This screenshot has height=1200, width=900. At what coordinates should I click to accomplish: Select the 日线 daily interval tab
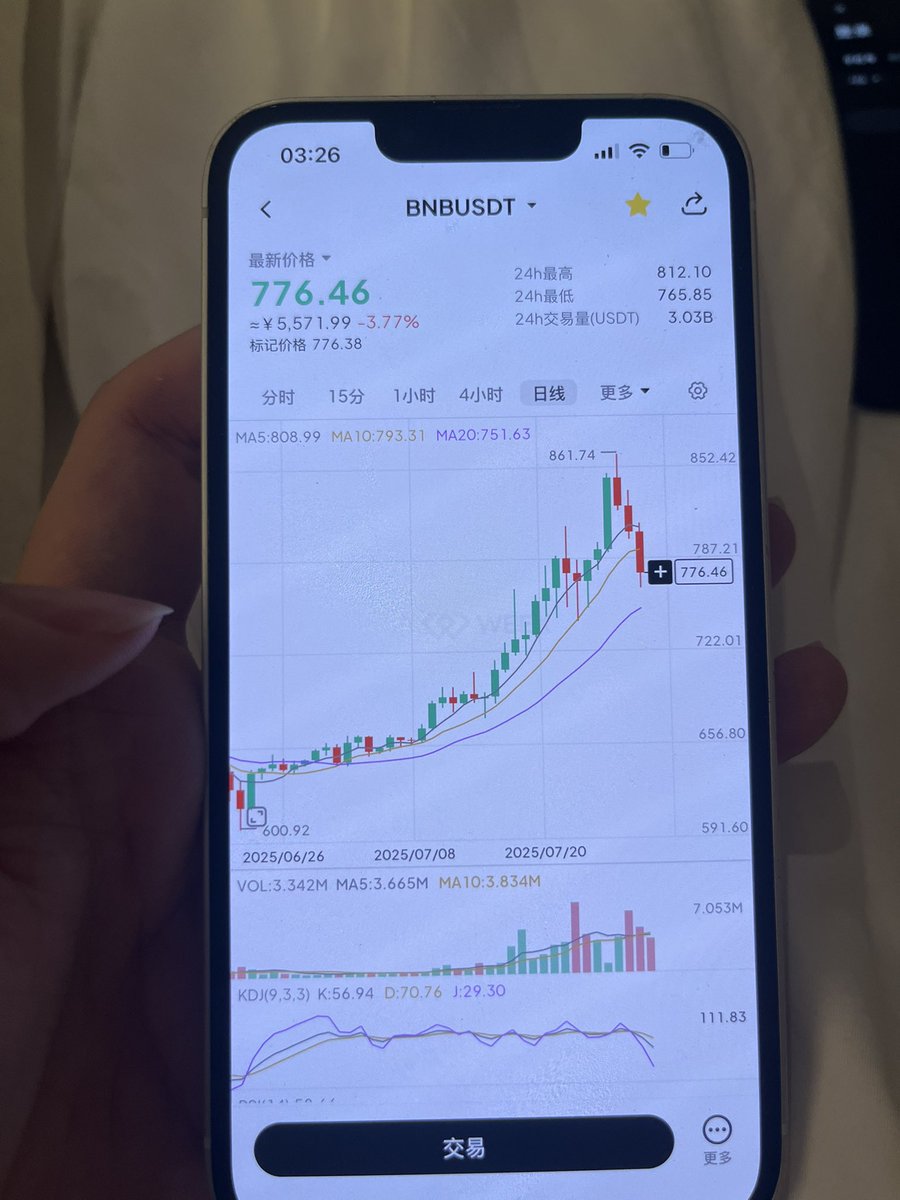(548, 393)
